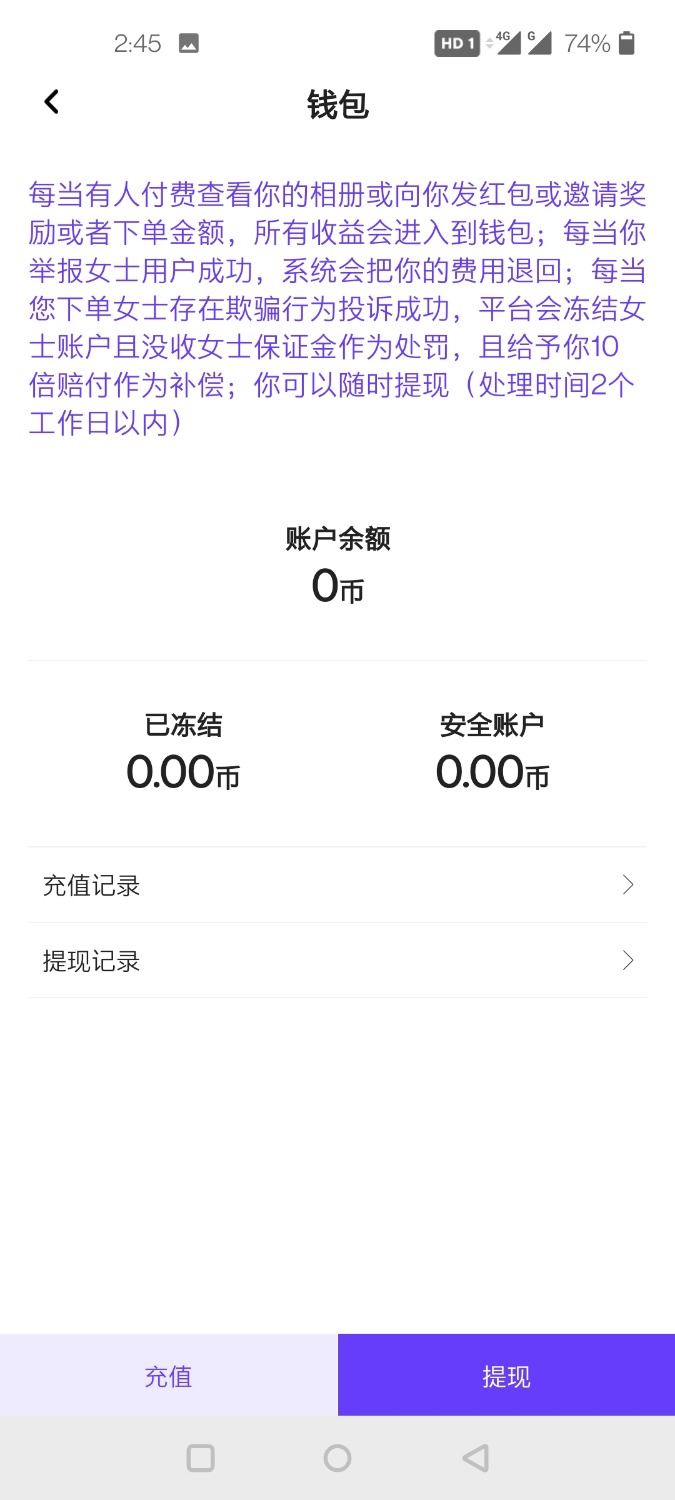675x1500 pixels.
Task: Tap the 提现 button
Action: coord(506,1376)
